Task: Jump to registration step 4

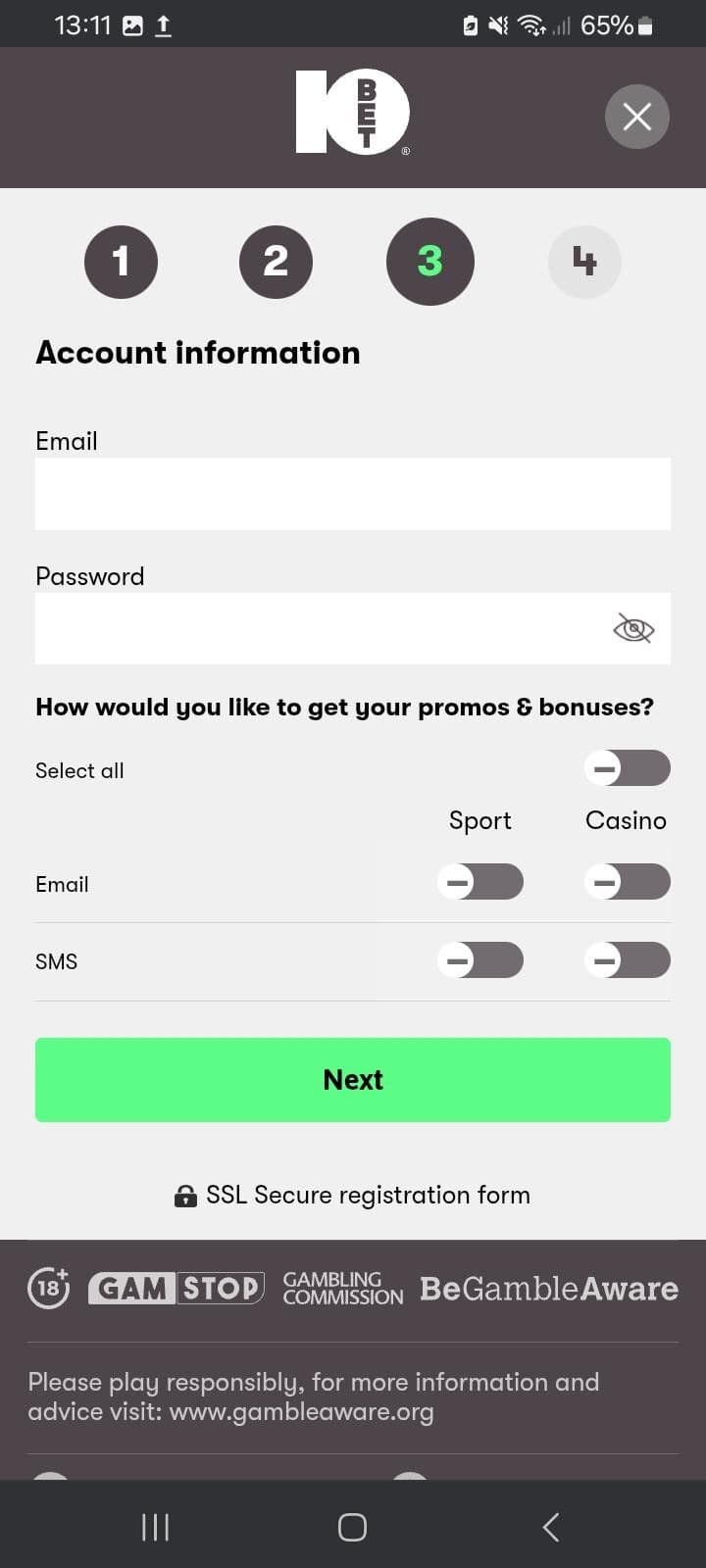Action: [x=584, y=262]
